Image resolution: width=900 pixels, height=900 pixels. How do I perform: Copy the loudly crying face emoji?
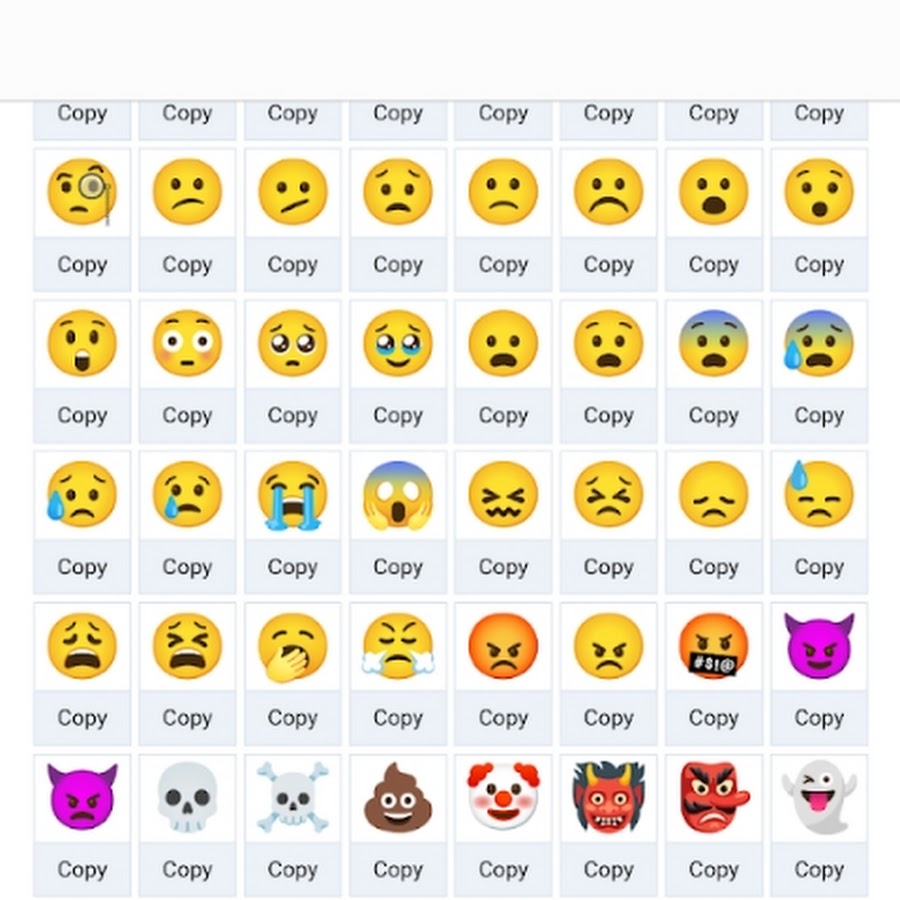292,567
